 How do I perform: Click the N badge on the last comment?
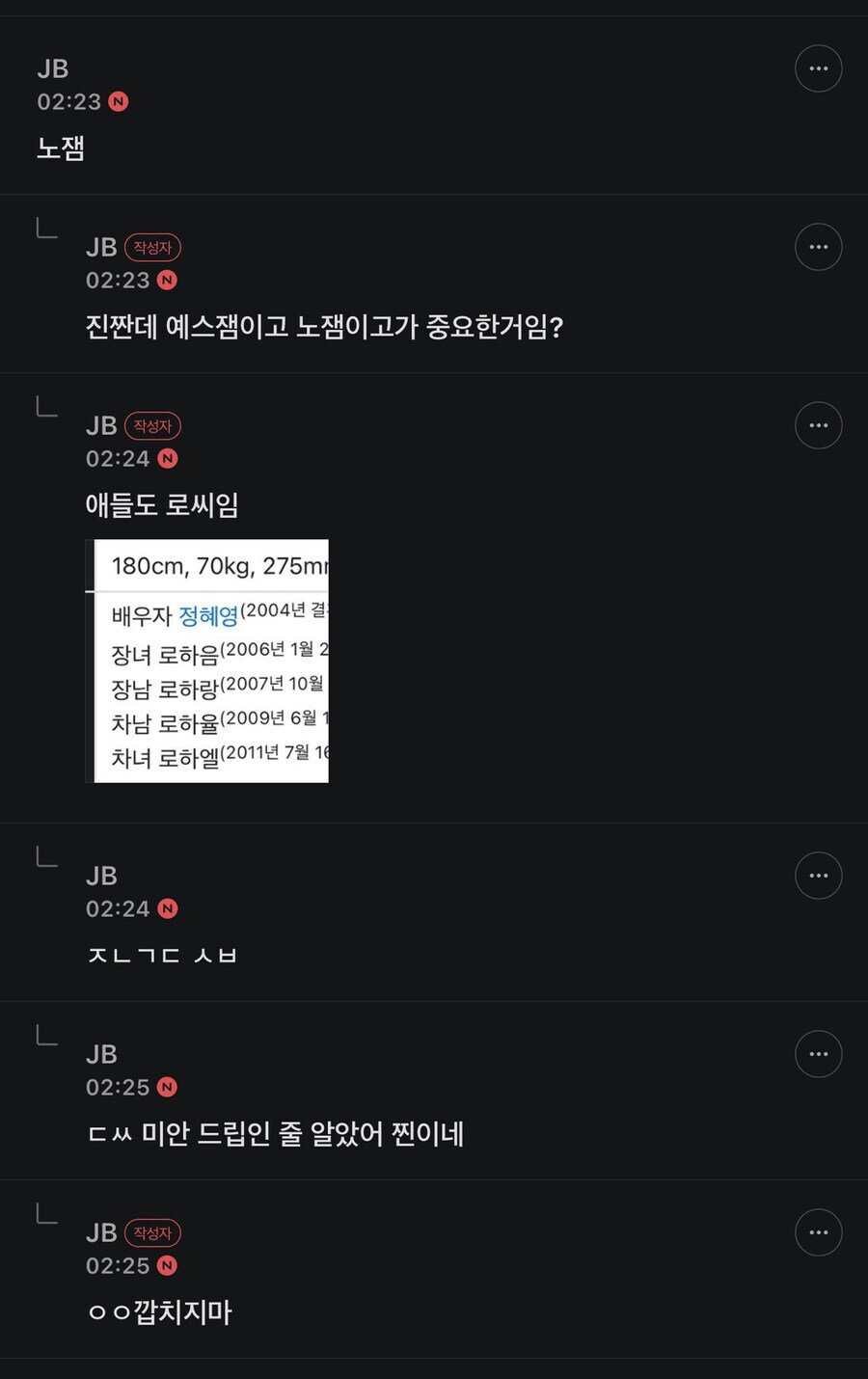click(166, 1265)
